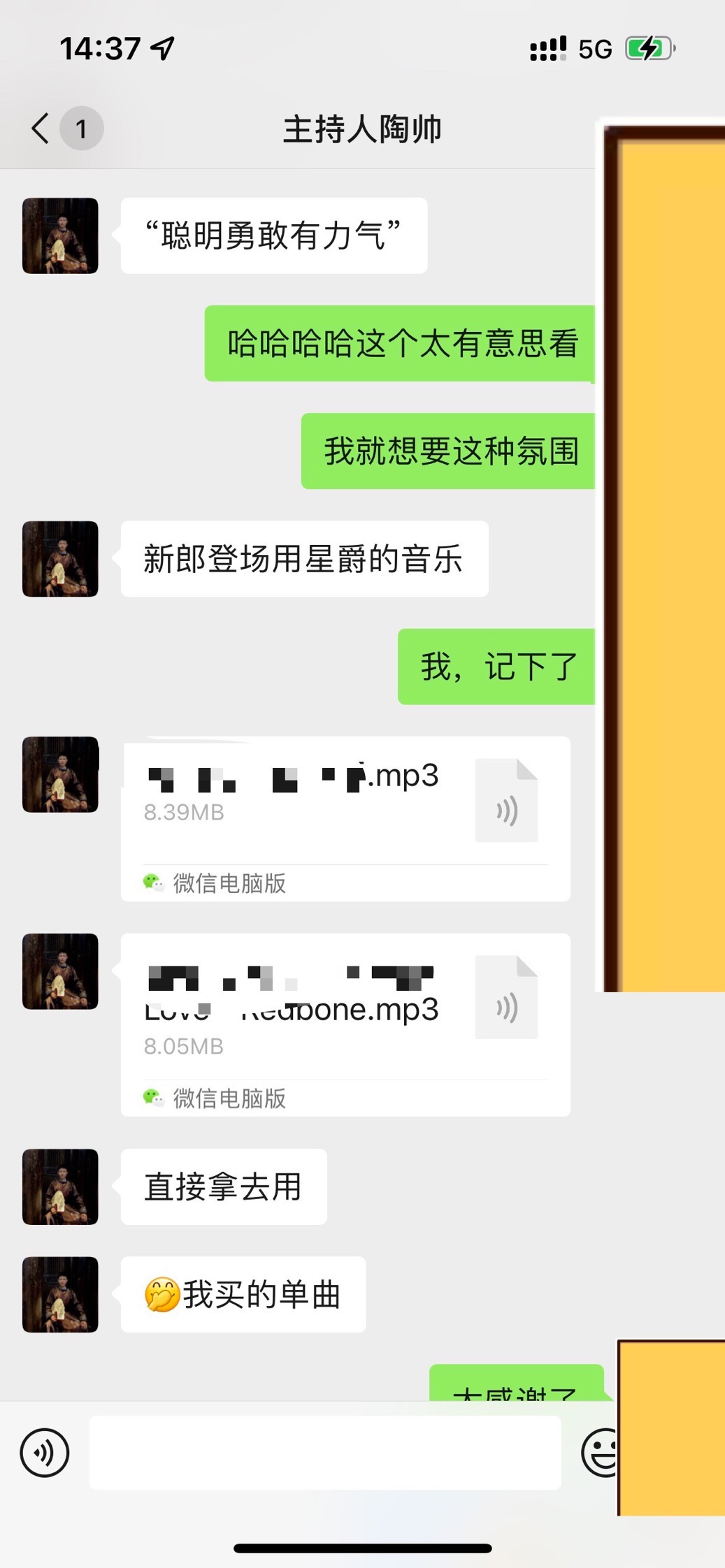
Task: Open the 8.39MB mp3 file
Action: pyautogui.click(x=345, y=818)
